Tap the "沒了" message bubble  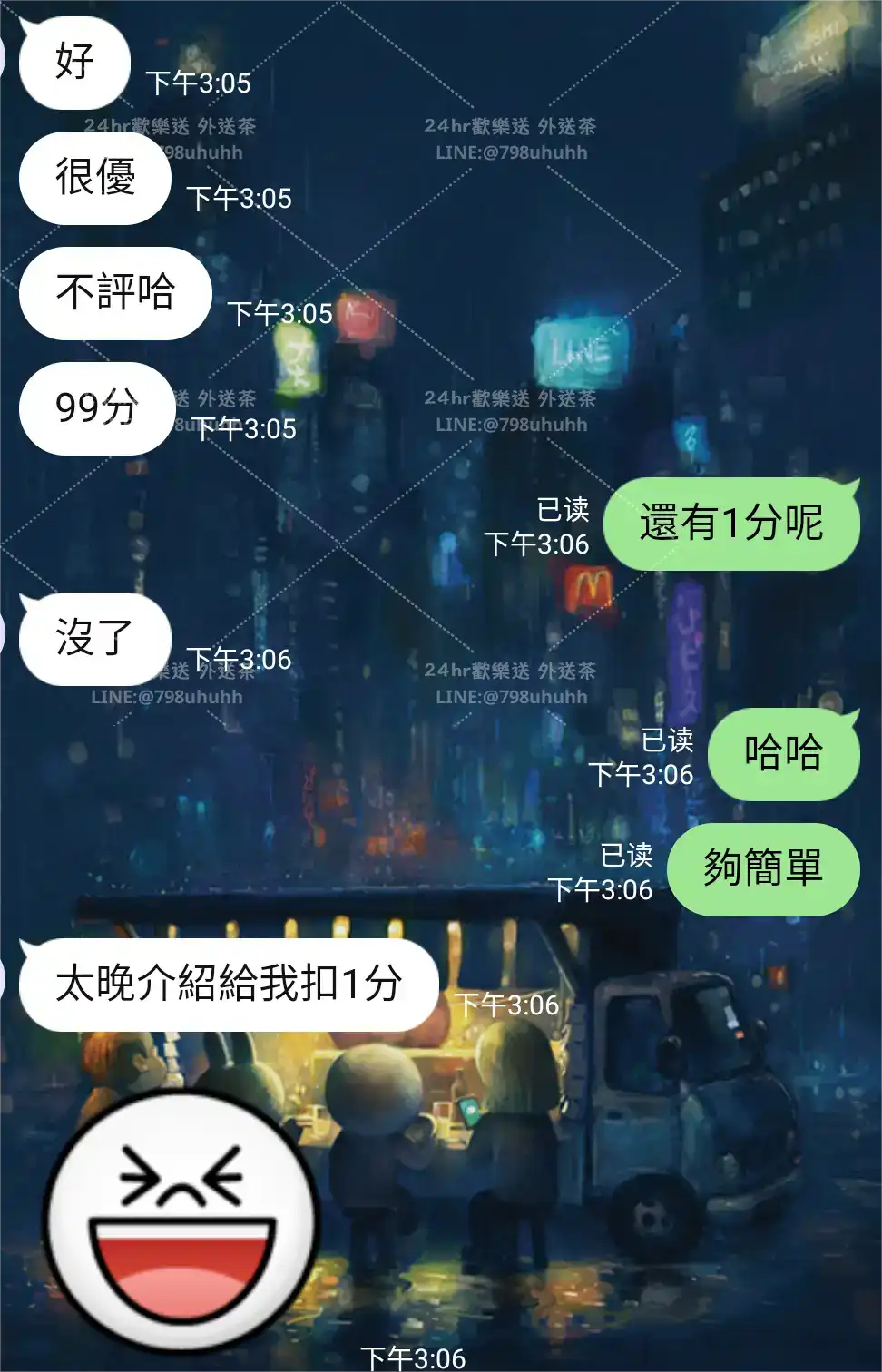(x=94, y=641)
